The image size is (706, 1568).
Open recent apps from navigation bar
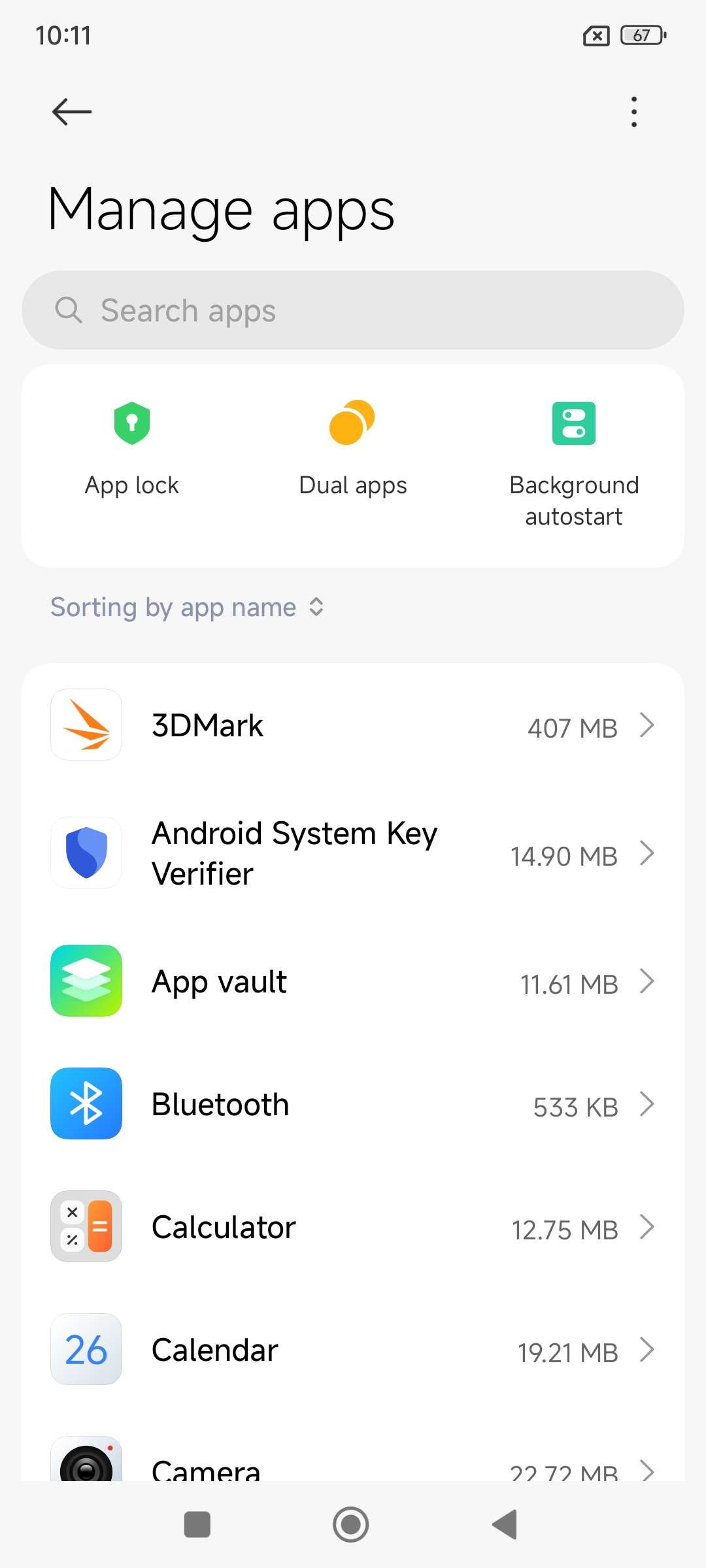point(197,1525)
